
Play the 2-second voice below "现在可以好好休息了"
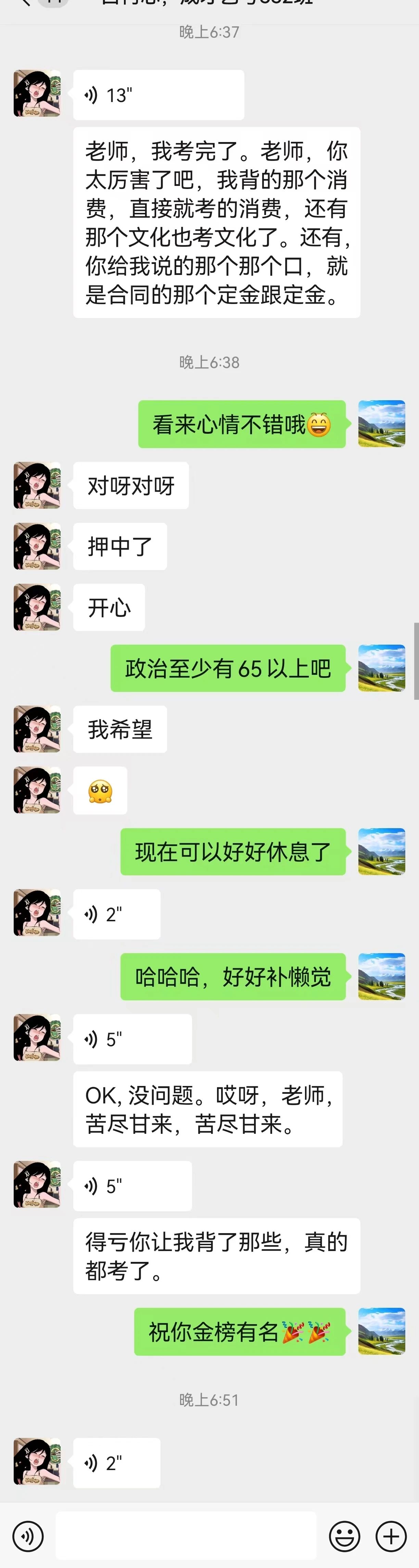[x=116, y=914]
